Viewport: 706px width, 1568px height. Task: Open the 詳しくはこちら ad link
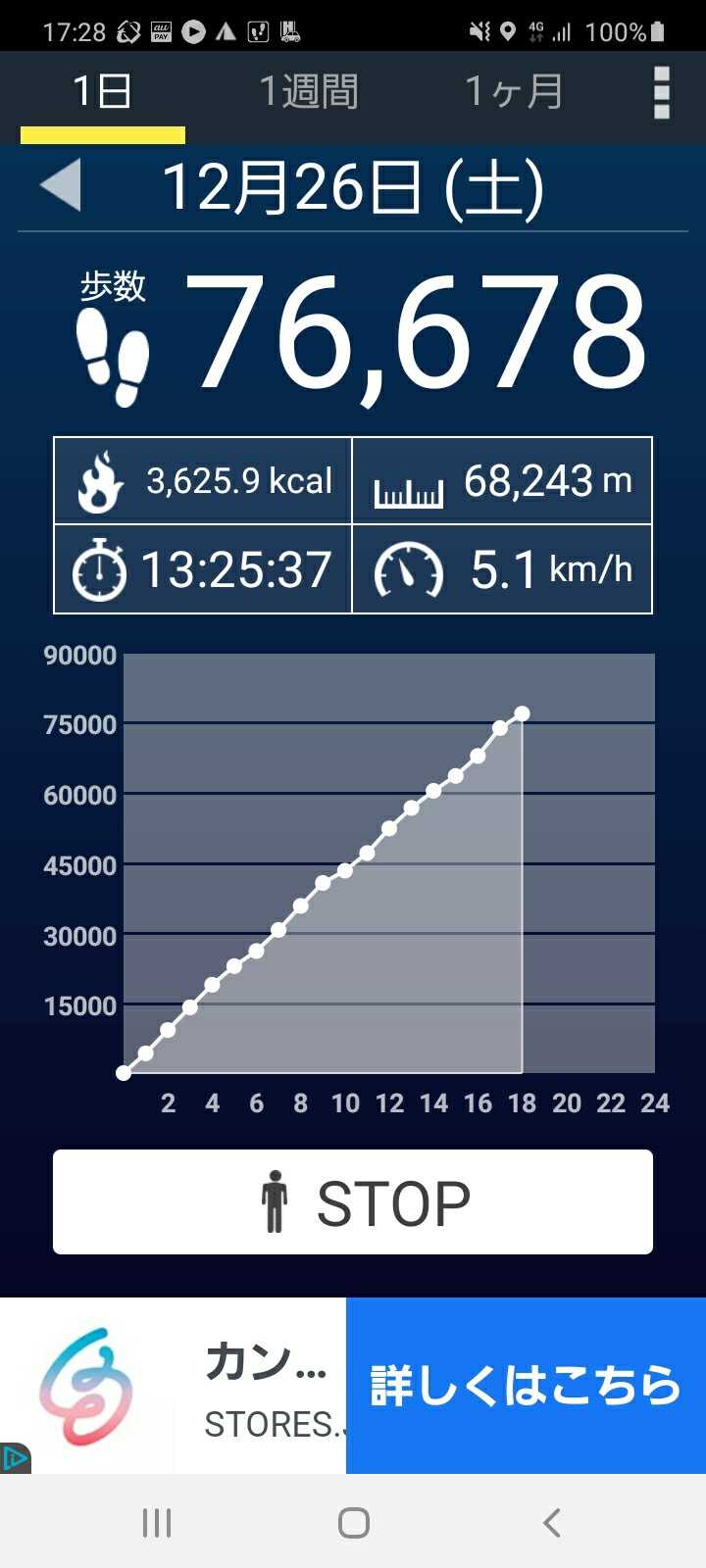pyautogui.click(x=526, y=1385)
